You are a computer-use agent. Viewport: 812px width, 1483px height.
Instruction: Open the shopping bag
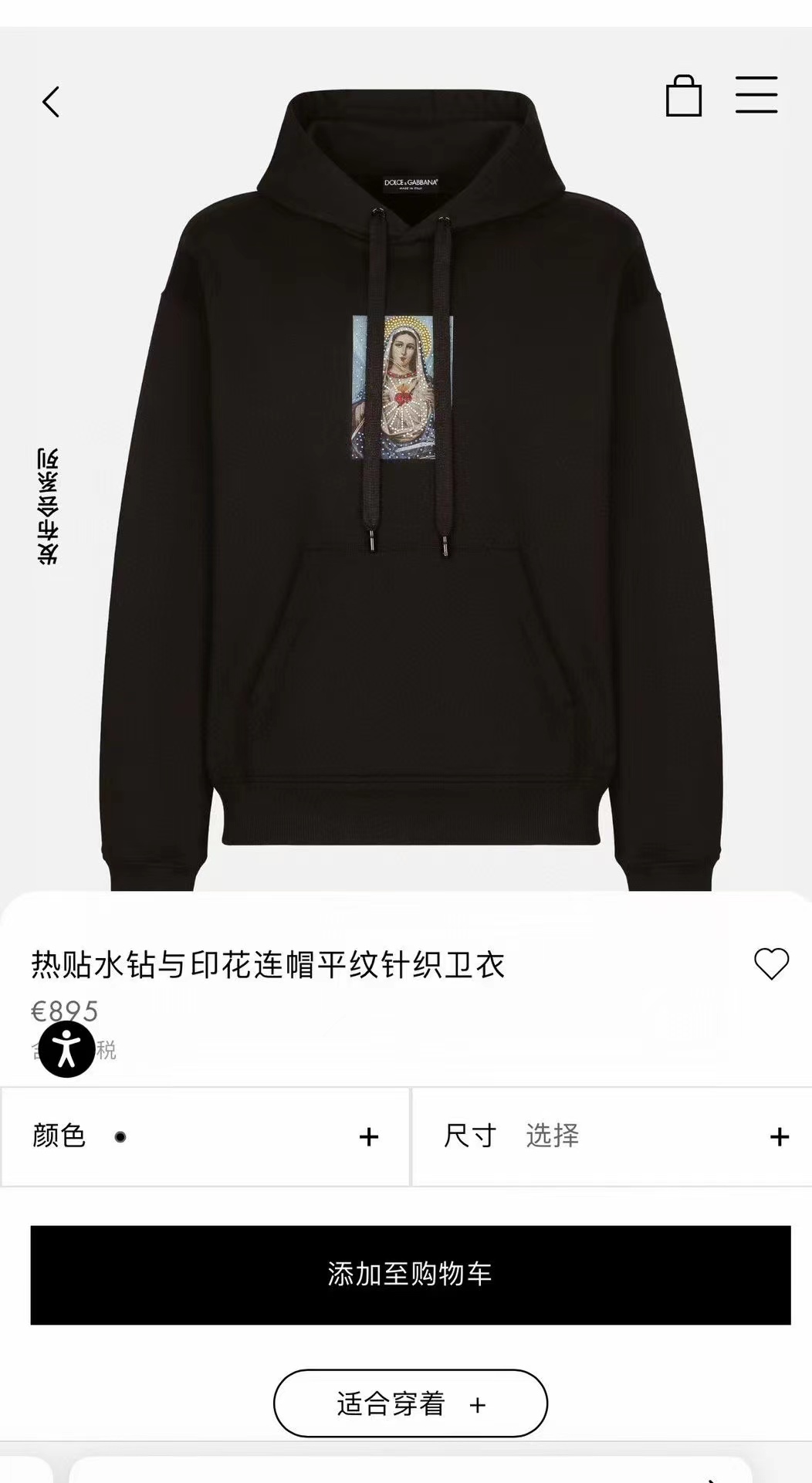pos(684,96)
